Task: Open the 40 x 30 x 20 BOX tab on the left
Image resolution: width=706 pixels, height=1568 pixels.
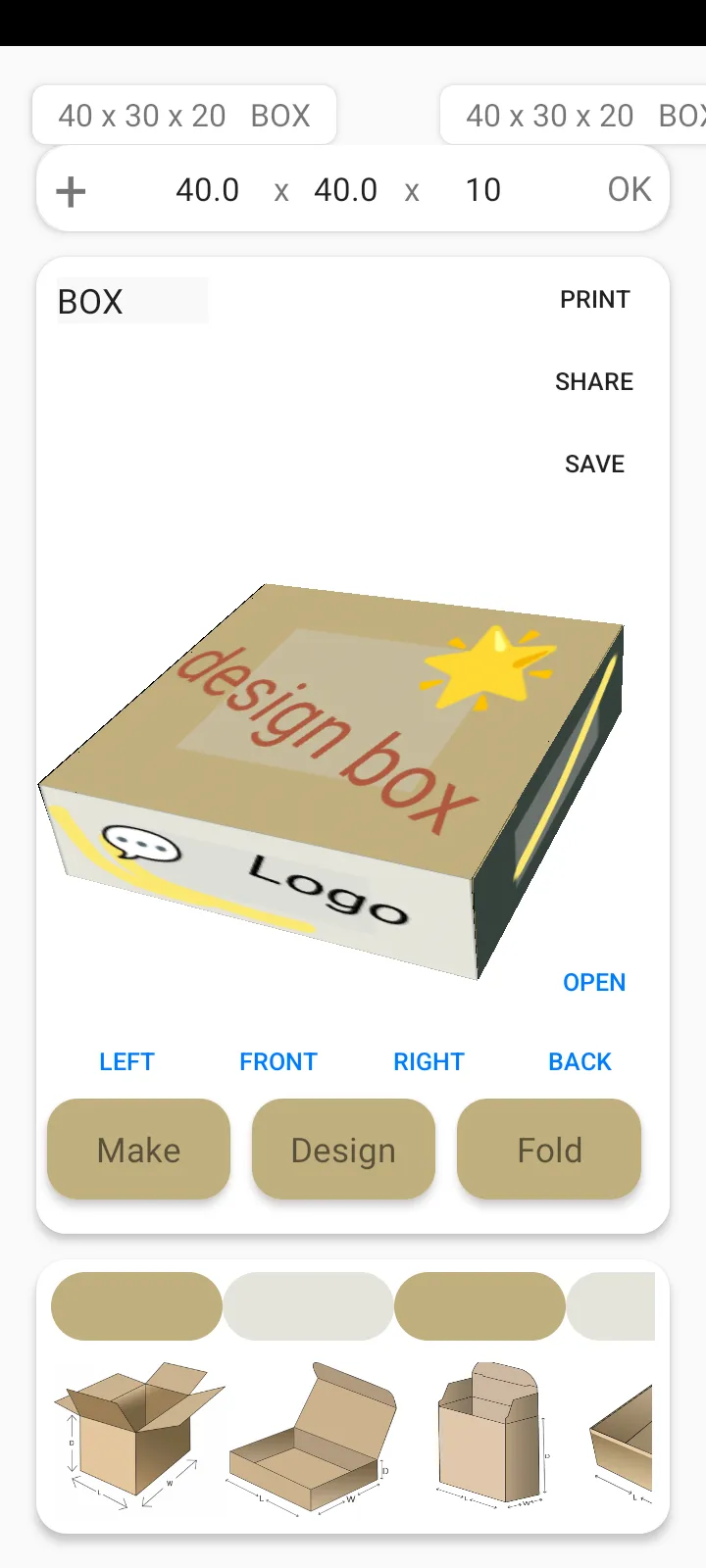Action: (x=182, y=115)
